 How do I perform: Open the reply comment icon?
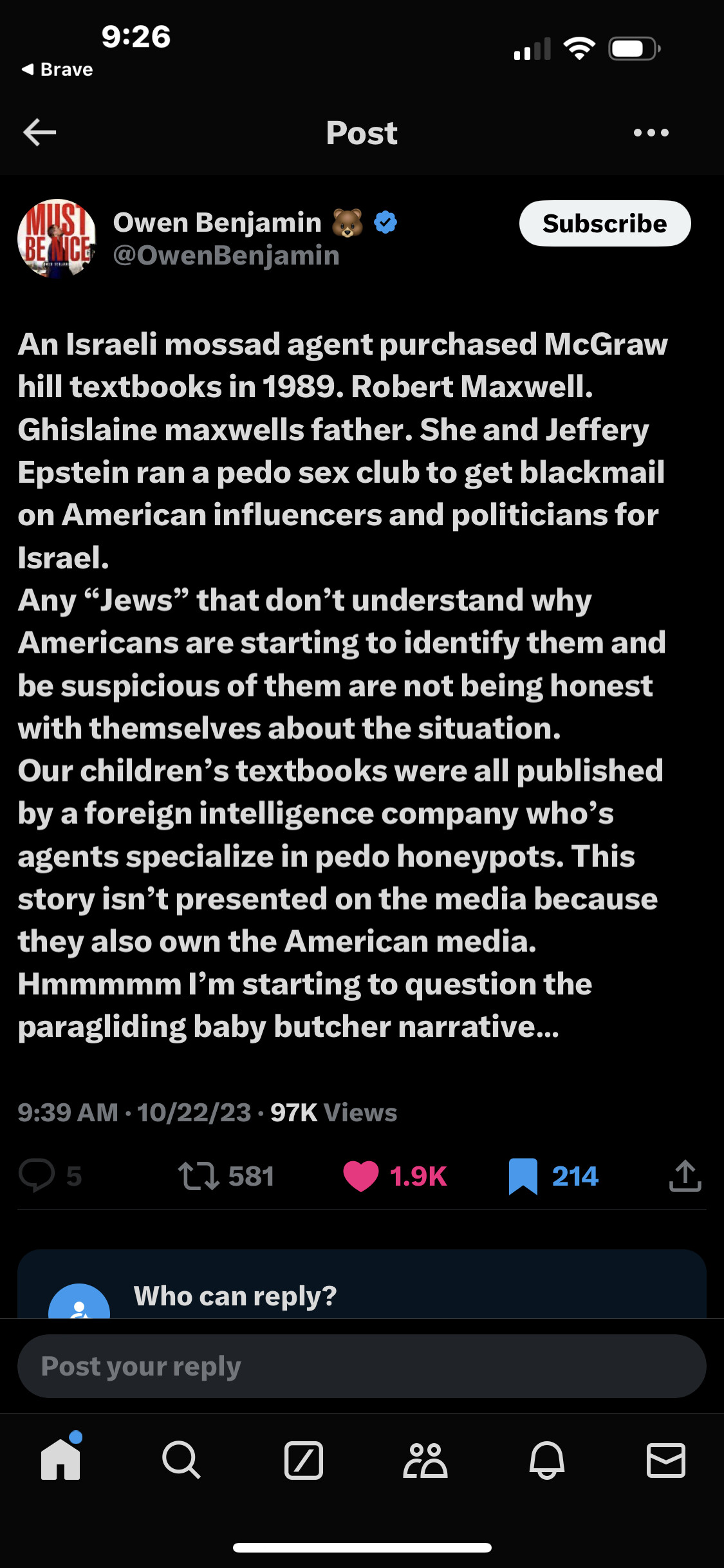click(37, 1175)
